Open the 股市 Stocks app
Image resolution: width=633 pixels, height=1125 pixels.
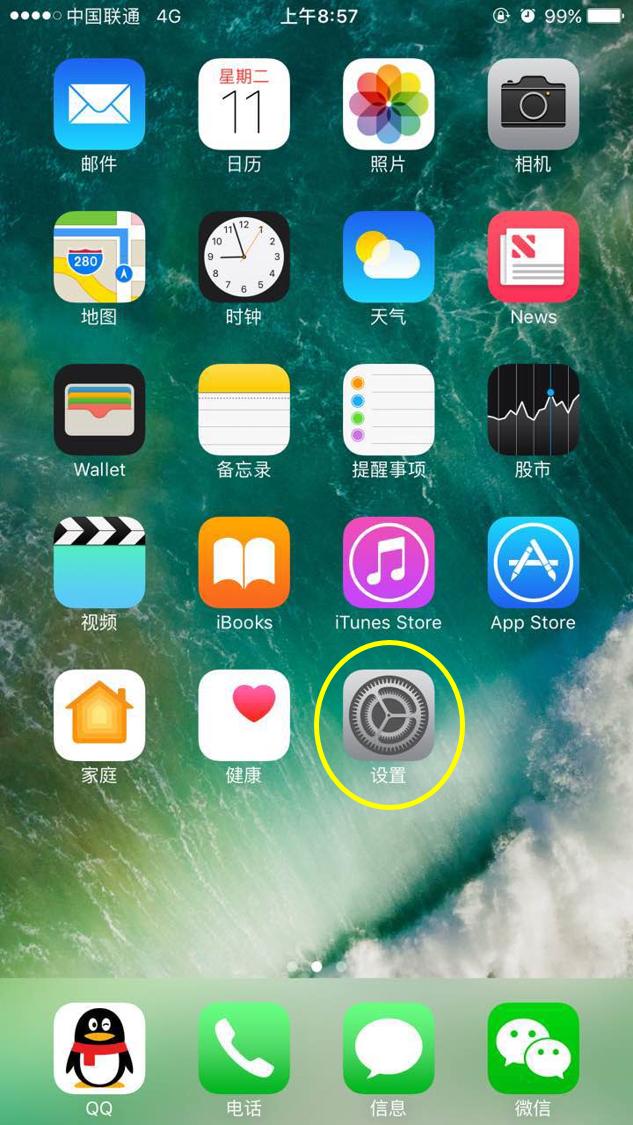(533, 410)
